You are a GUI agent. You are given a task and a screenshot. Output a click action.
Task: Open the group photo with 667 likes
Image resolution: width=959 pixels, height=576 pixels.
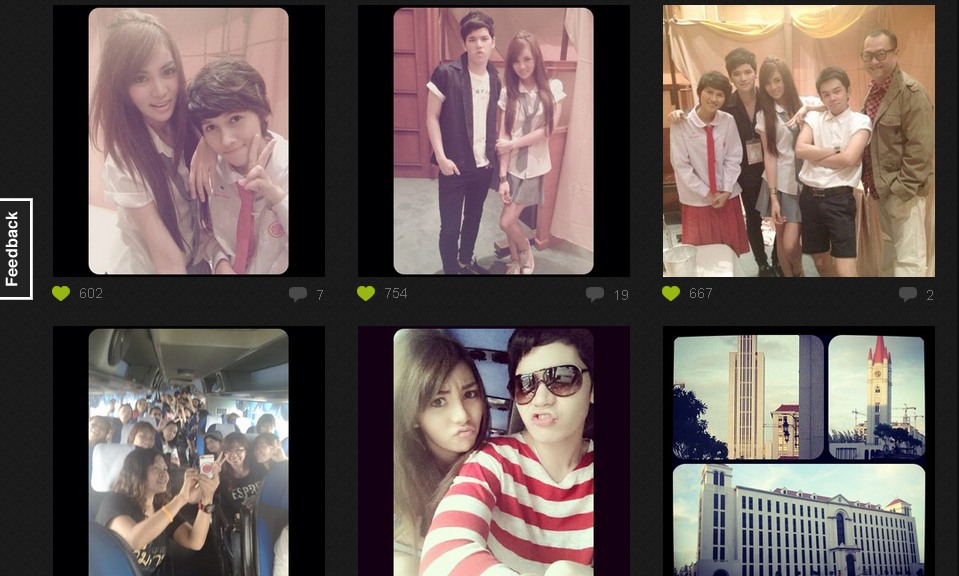(798, 141)
